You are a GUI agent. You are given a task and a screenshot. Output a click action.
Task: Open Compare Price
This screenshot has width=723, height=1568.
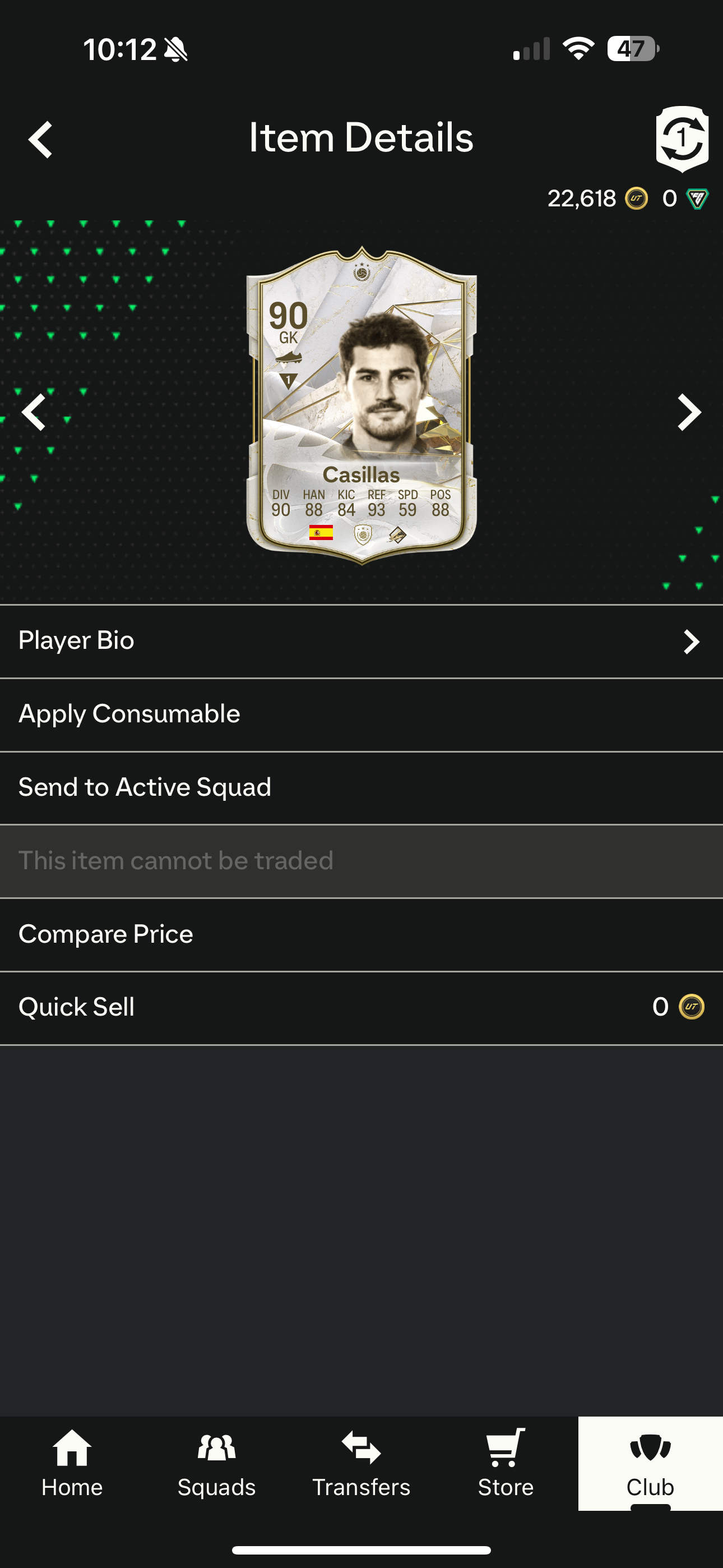pyautogui.click(x=361, y=934)
